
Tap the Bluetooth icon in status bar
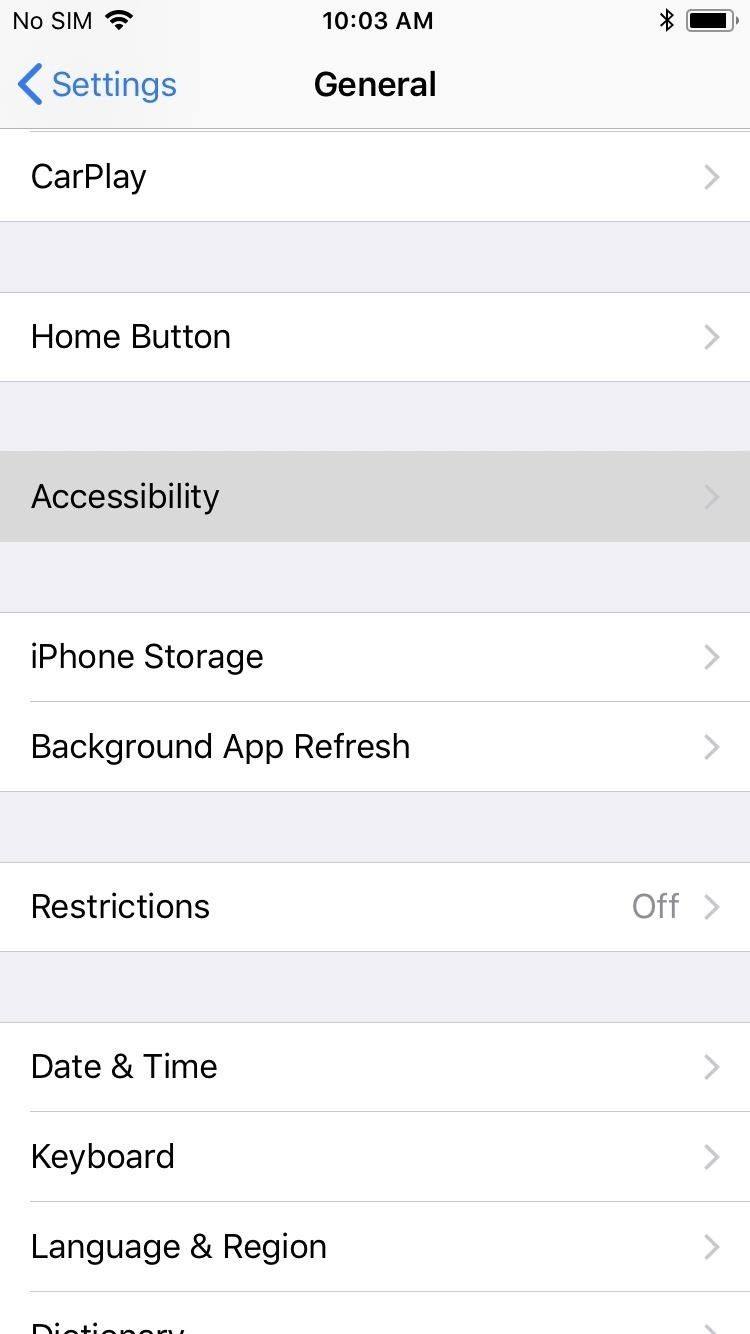pos(666,19)
